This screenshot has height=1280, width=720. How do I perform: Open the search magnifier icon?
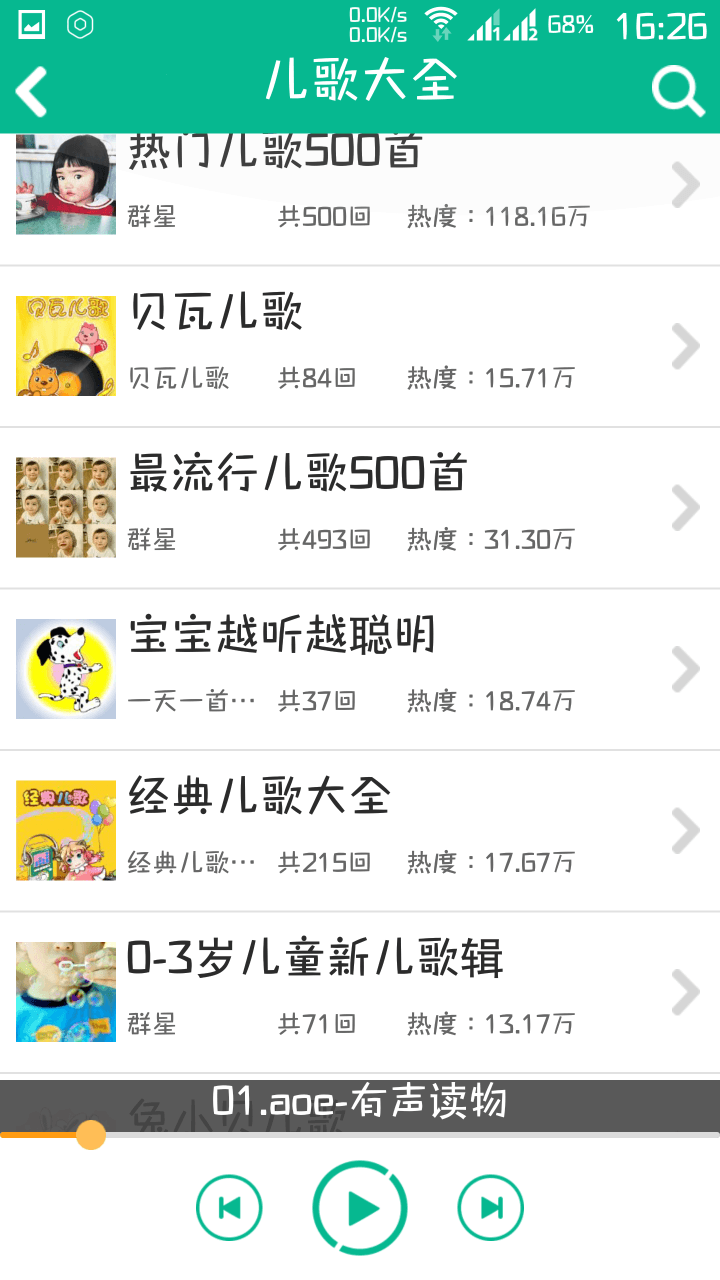tap(678, 92)
